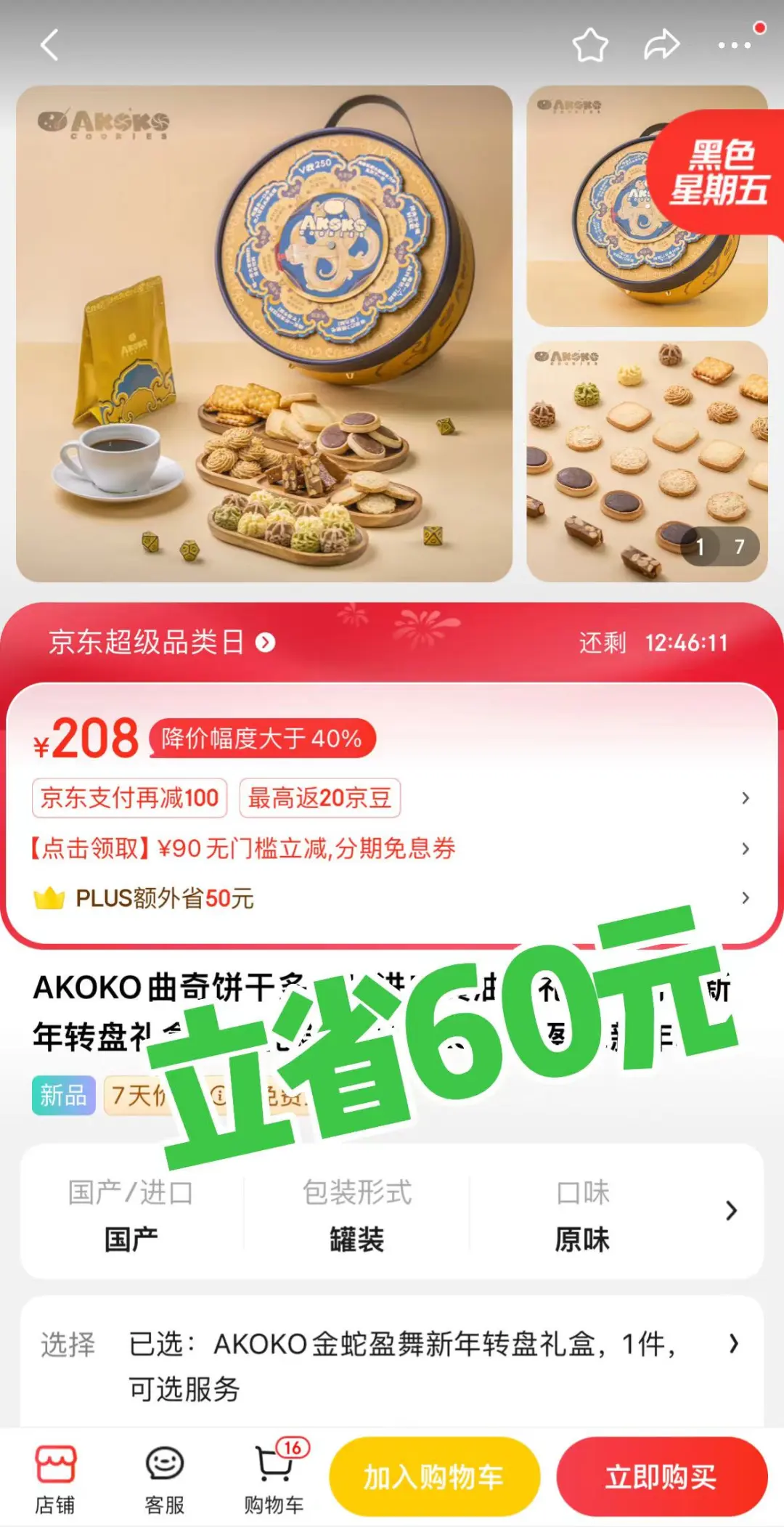The image size is (784, 1527).
Task: Open the 选择 product options row
Action: click(392, 1365)
